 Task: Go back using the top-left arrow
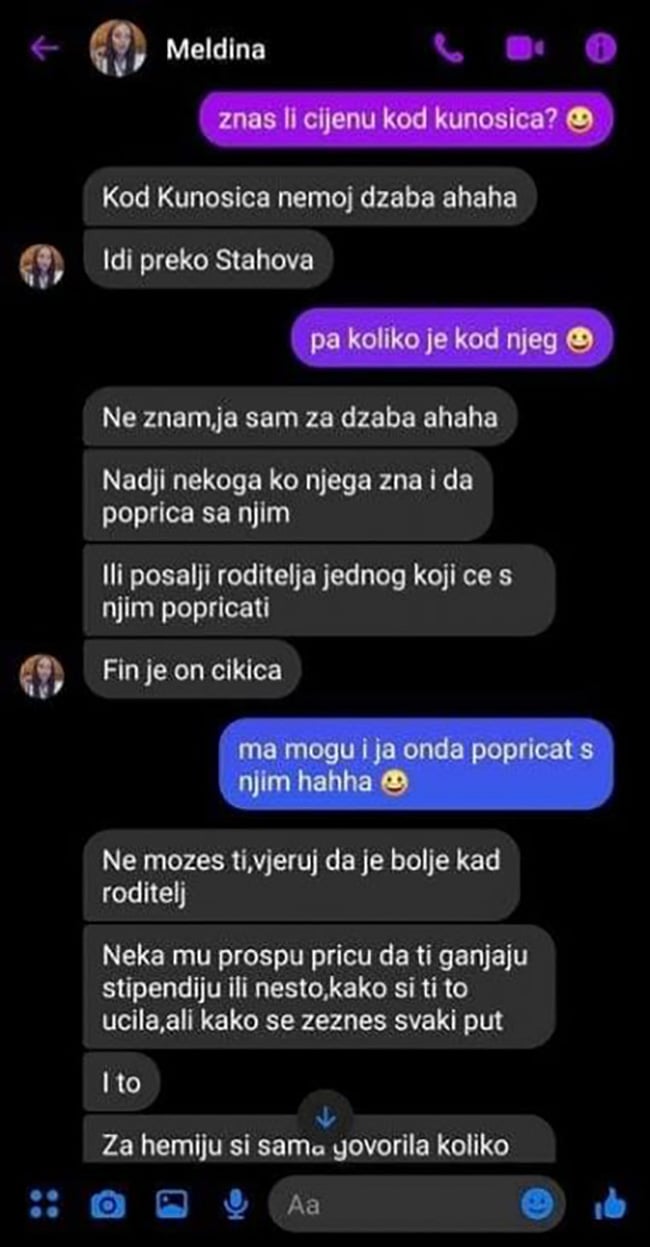point(44,49)
